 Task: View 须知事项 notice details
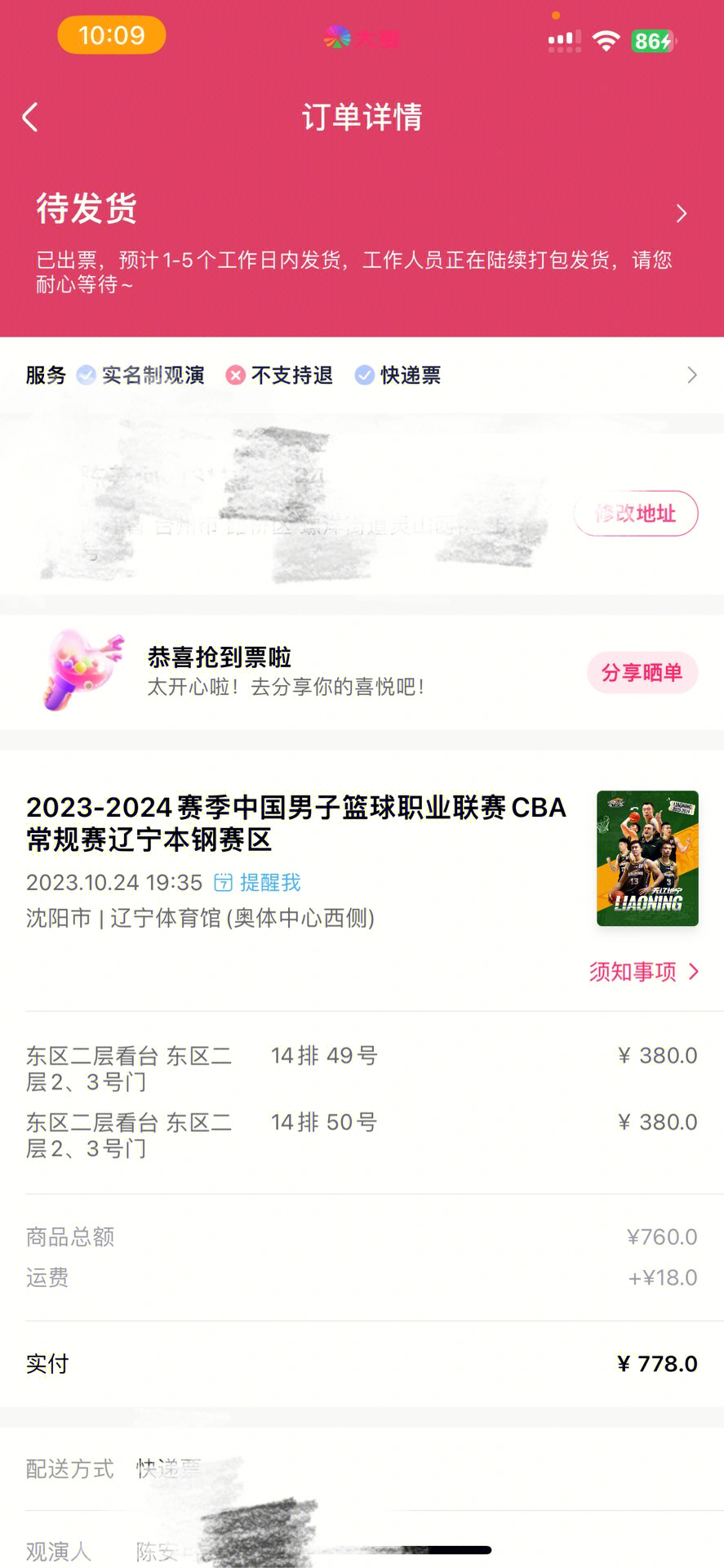[643, 971]
